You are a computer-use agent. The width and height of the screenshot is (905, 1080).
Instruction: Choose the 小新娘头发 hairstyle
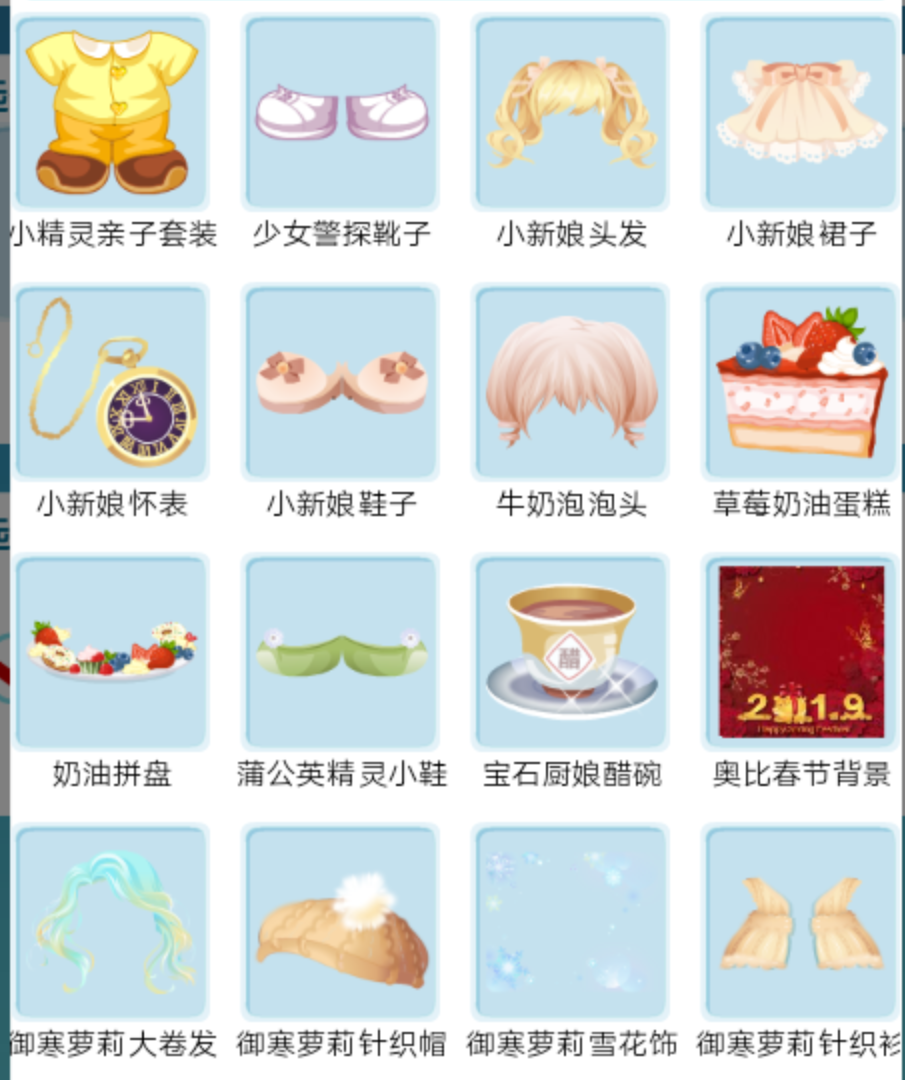[571, 112]
